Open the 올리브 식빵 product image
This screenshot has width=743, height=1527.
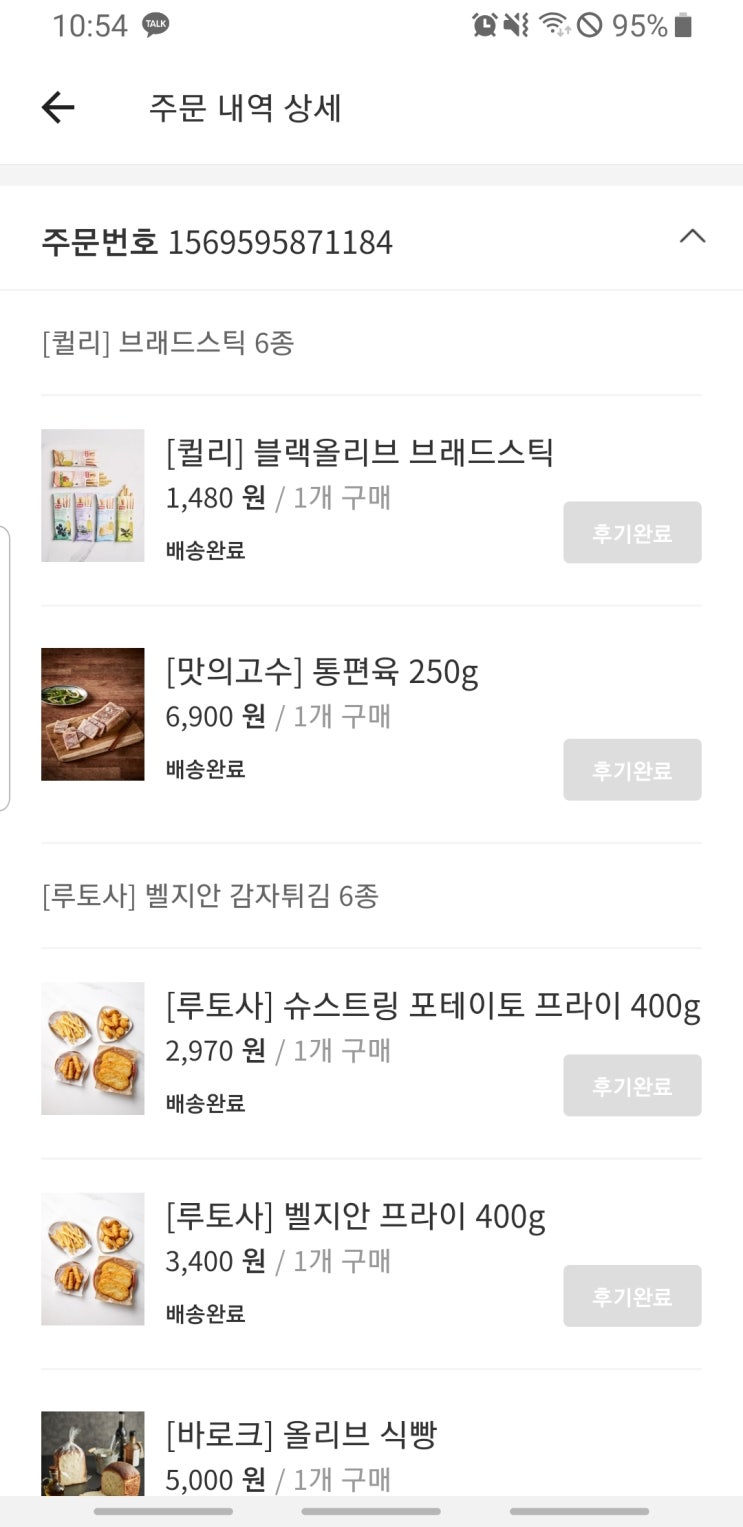pos(93,1455)
